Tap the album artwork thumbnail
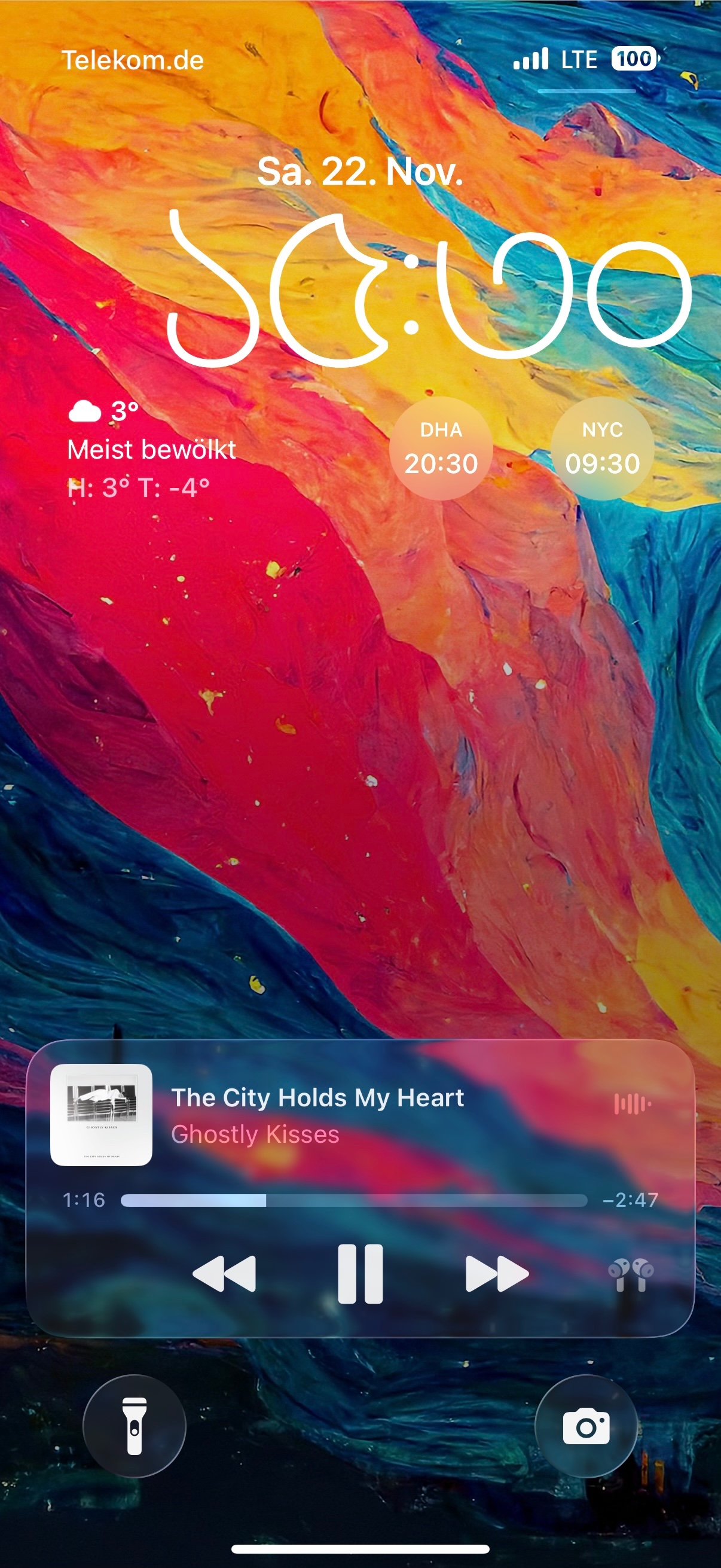 101,1115
